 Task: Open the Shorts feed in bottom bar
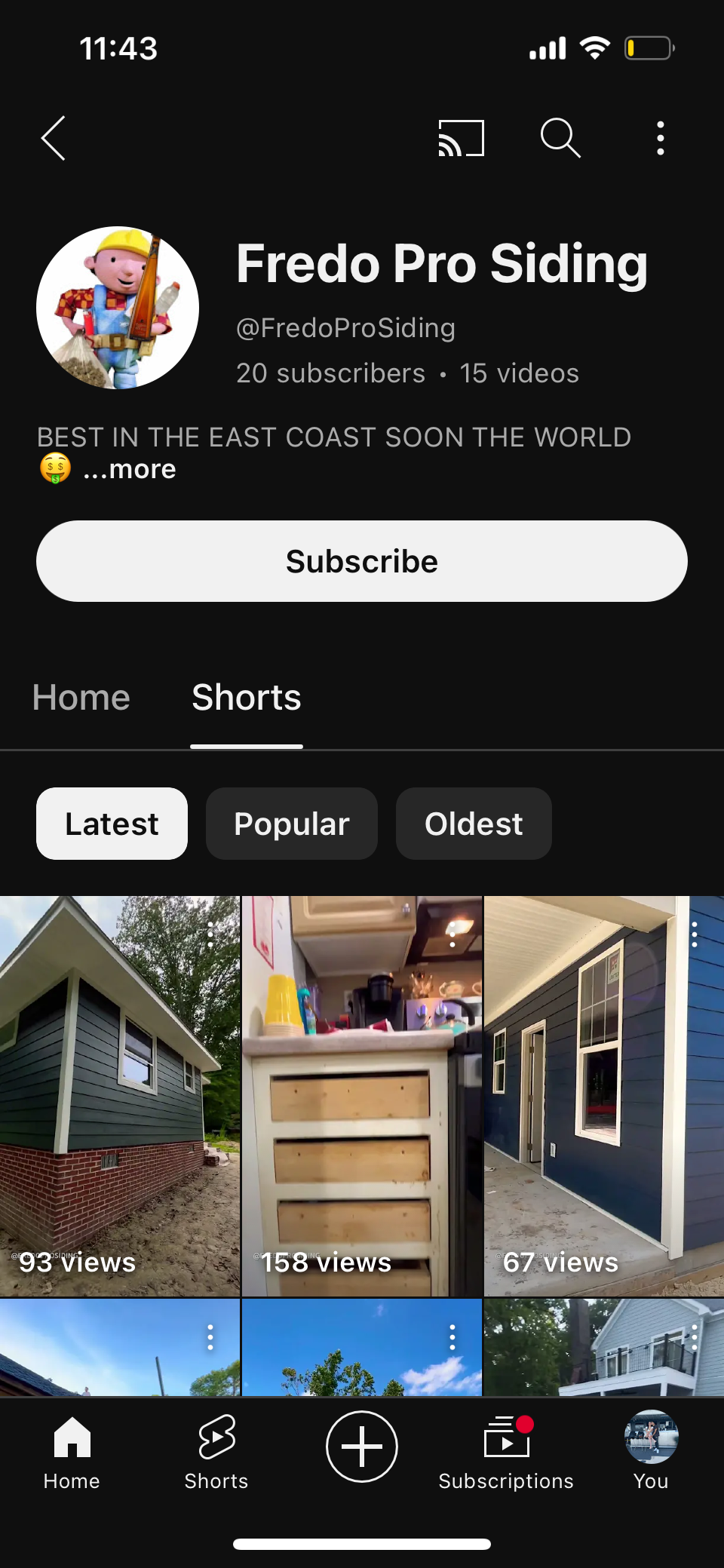(x=216, y=1451)
